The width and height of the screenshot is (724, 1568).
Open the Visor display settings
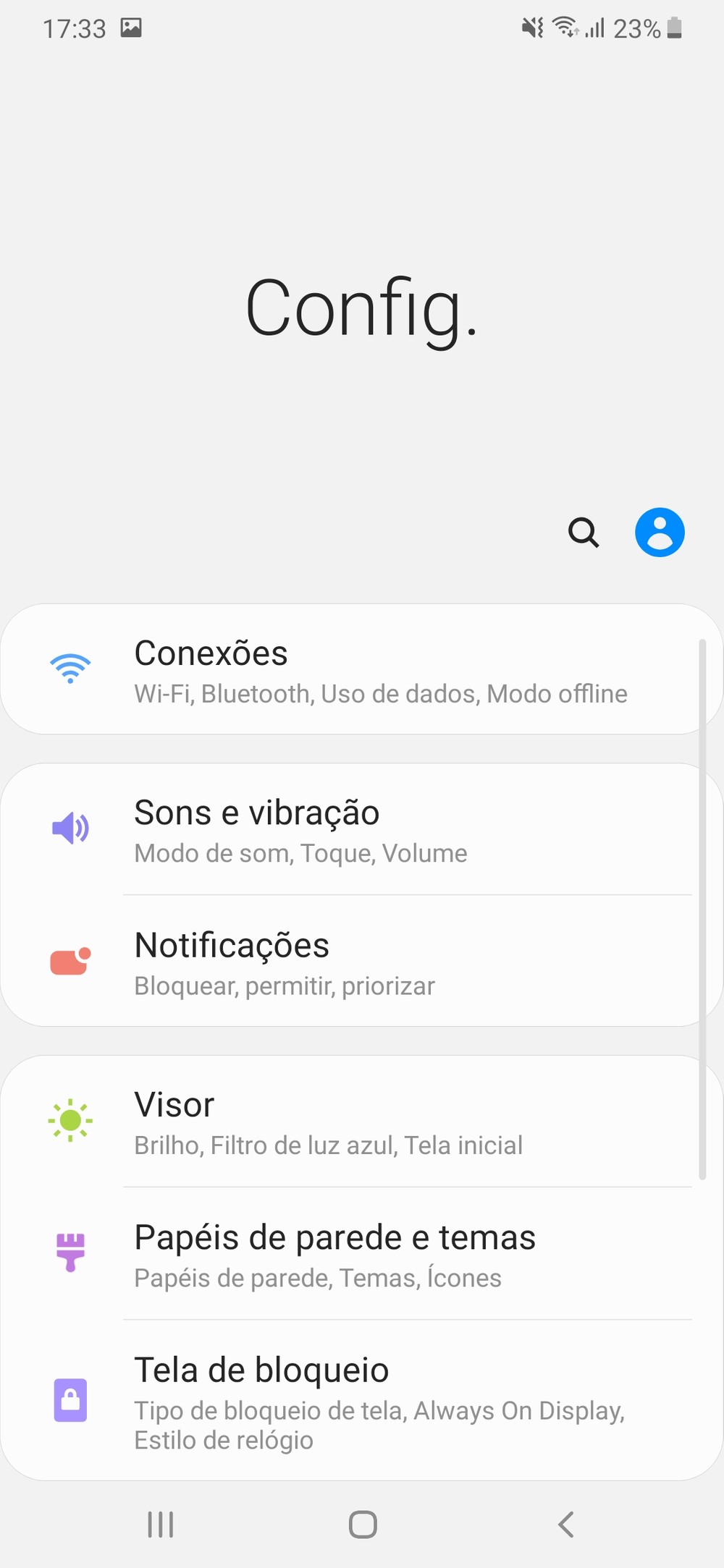point(361,1122)
